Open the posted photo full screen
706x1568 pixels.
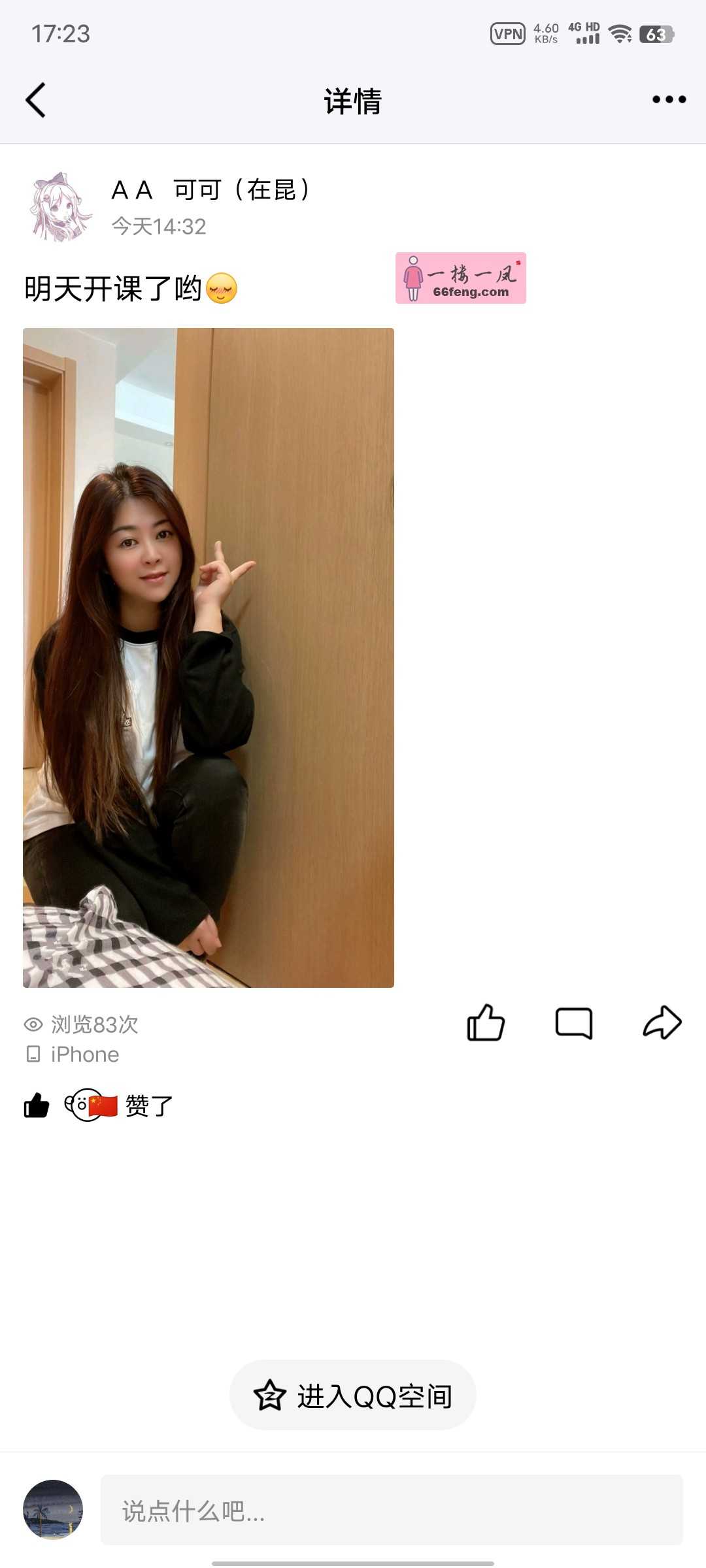(209, 657)
